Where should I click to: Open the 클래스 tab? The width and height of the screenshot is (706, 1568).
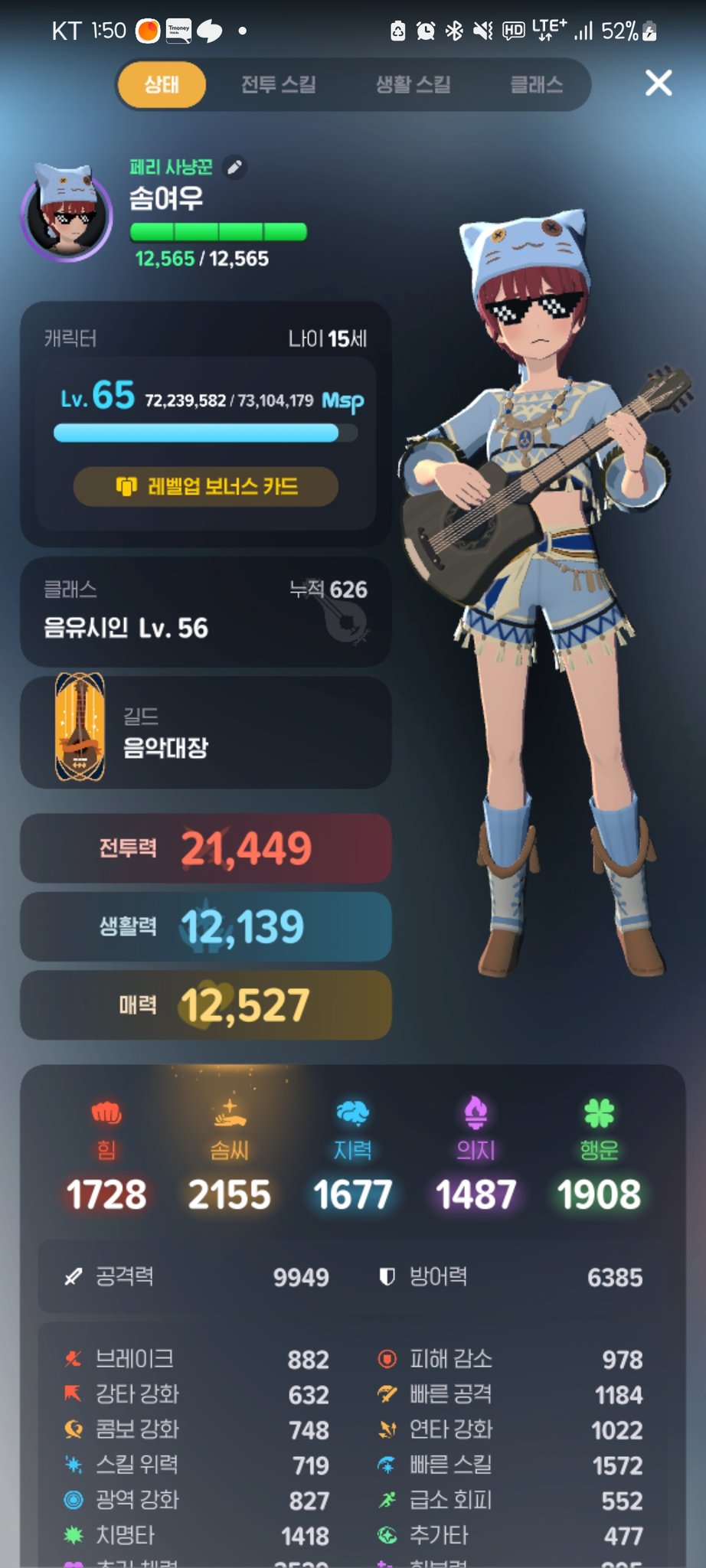(536, 84)
